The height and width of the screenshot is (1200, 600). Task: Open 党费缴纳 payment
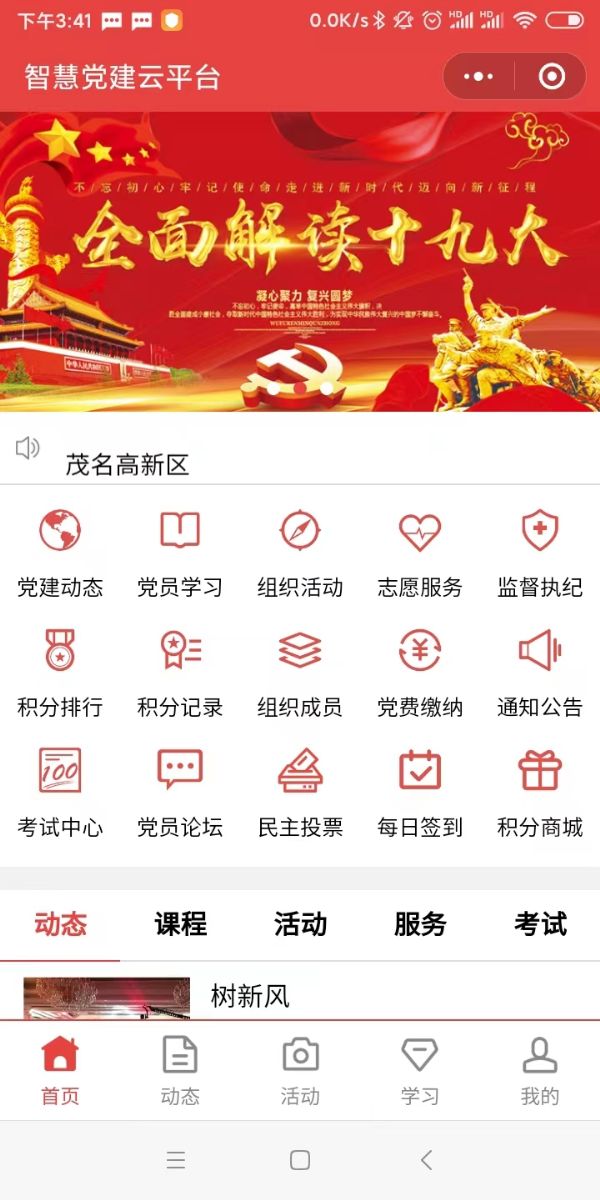[420, 672]
